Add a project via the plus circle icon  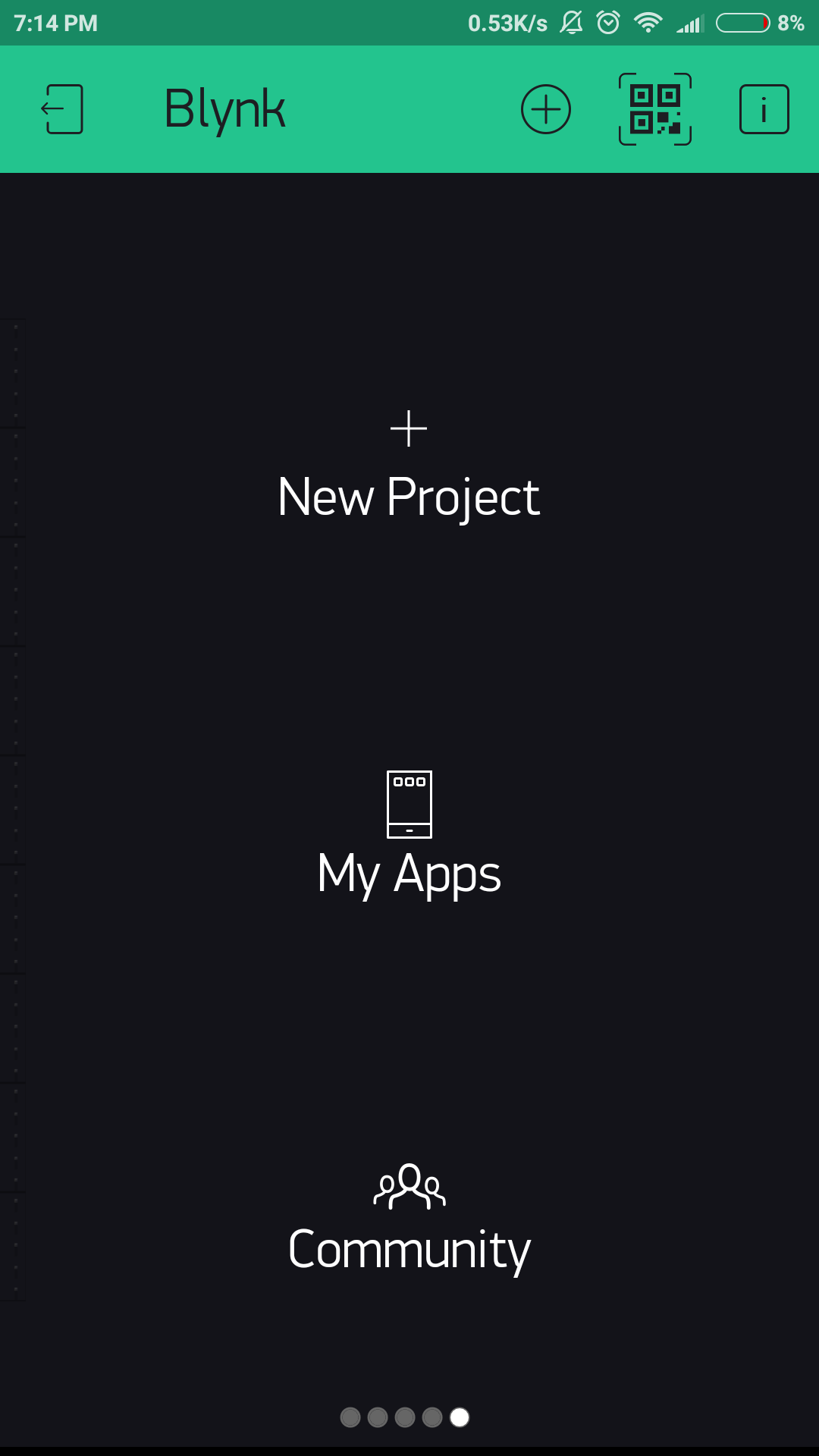545,109
